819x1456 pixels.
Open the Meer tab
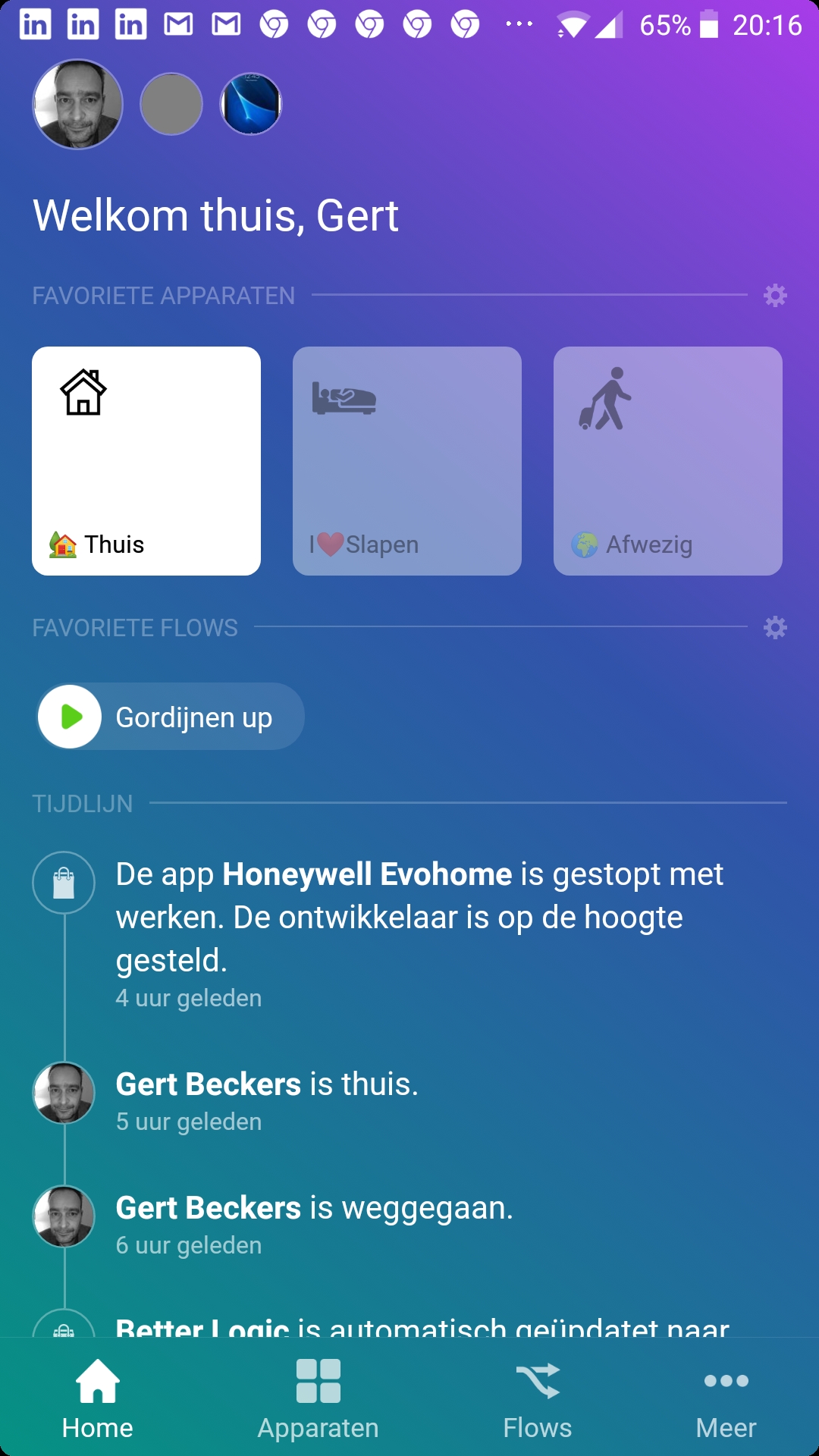[726, 1399]
